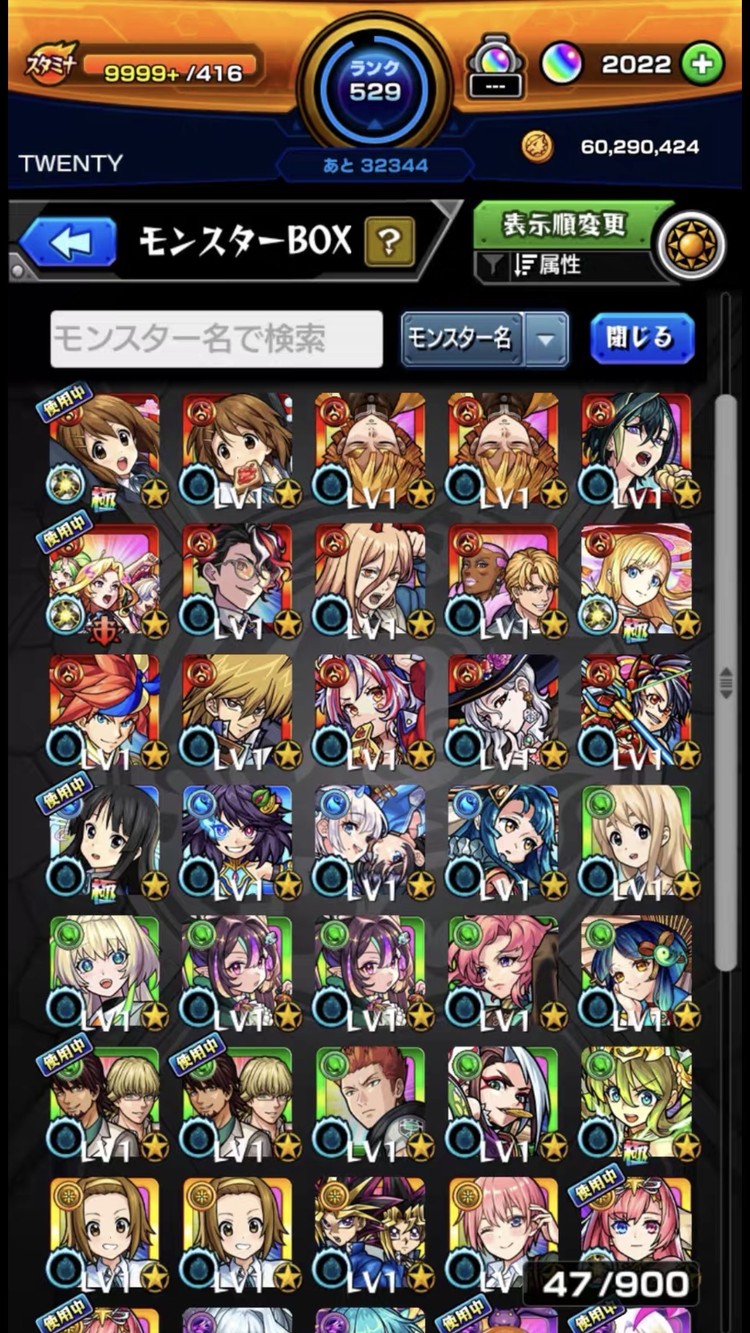The height and width of the screenshot is (1333, 750).
Task: Tap the monster name search field
Action: click(x=216, y=339)
